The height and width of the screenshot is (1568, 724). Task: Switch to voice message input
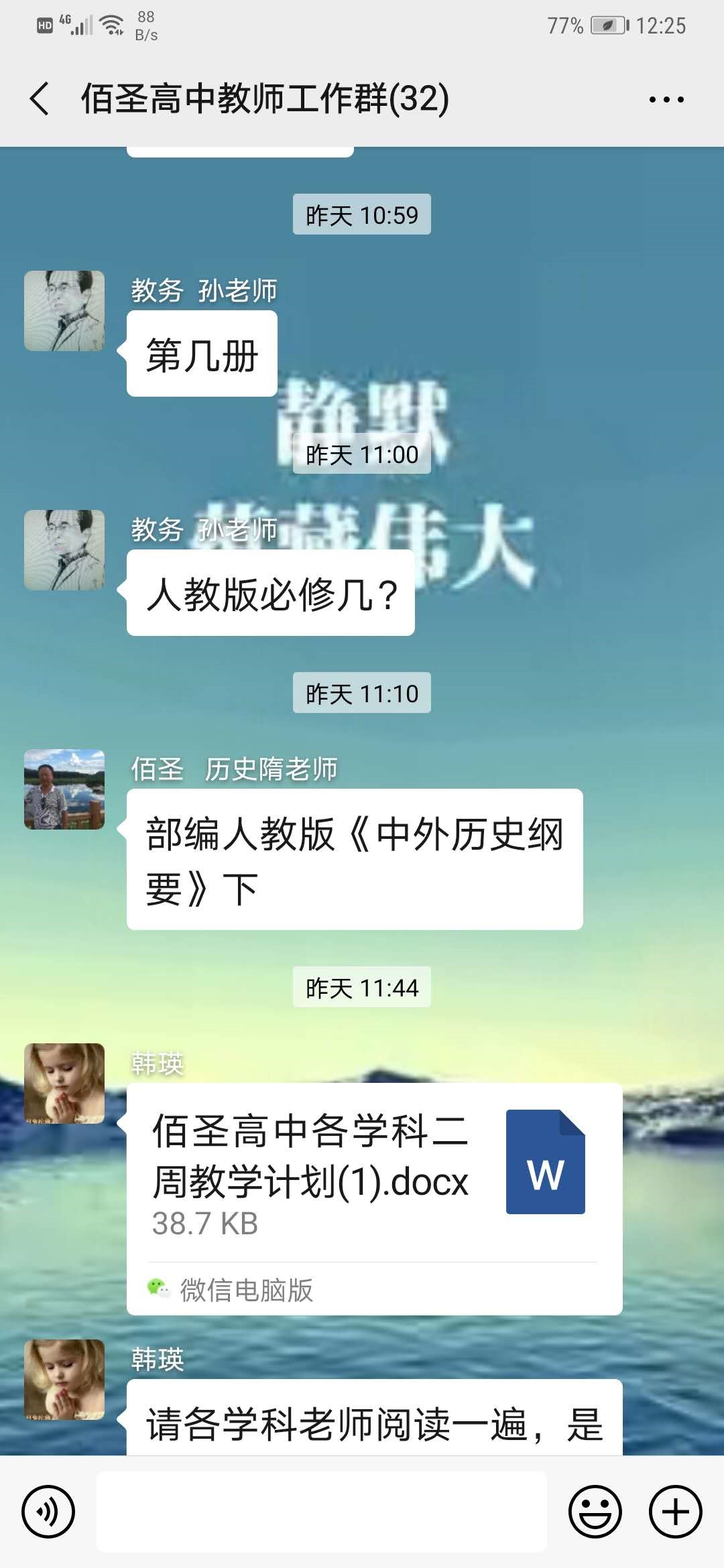coord(48,1512)
